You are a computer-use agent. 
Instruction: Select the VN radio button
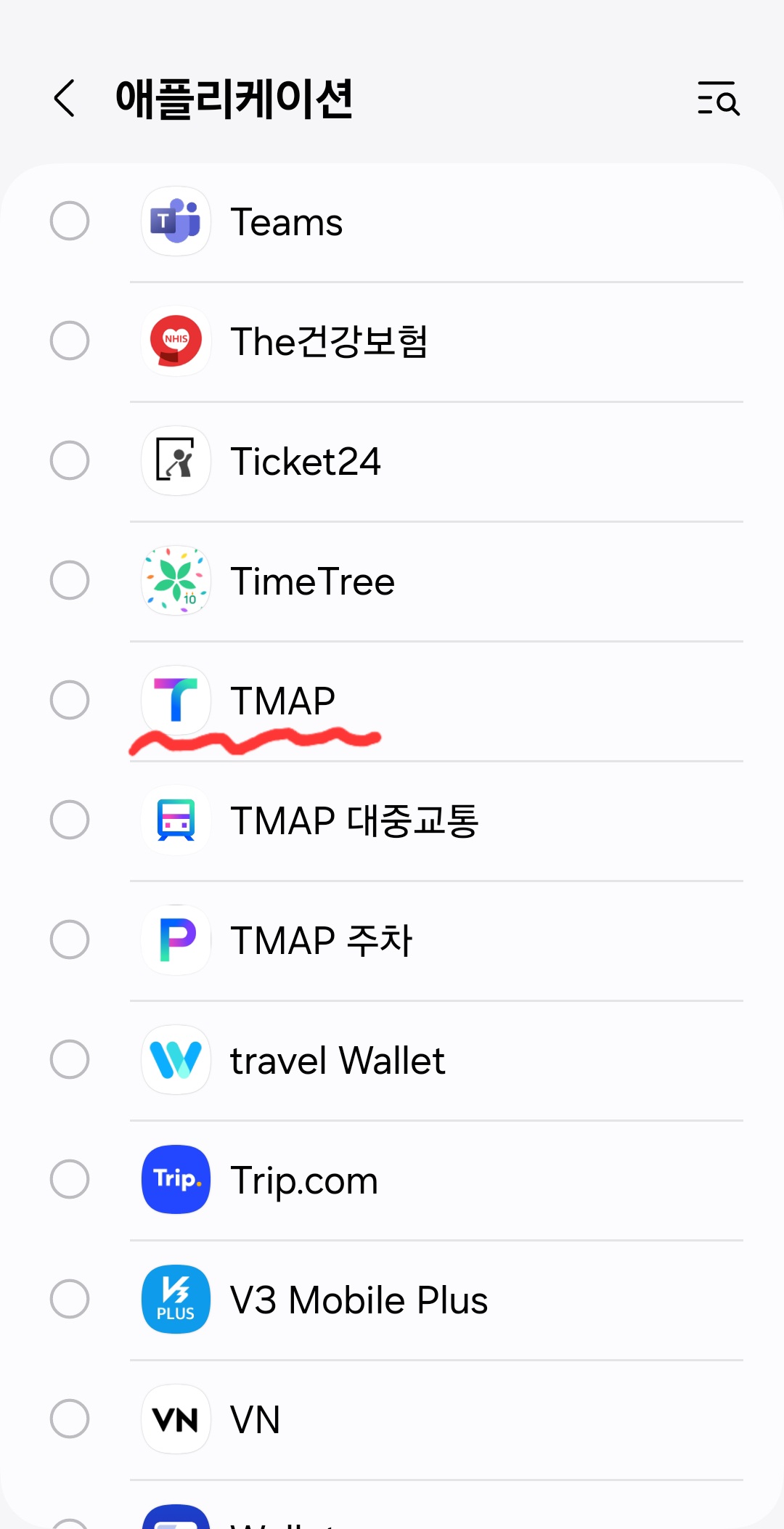coord(70,1419)
